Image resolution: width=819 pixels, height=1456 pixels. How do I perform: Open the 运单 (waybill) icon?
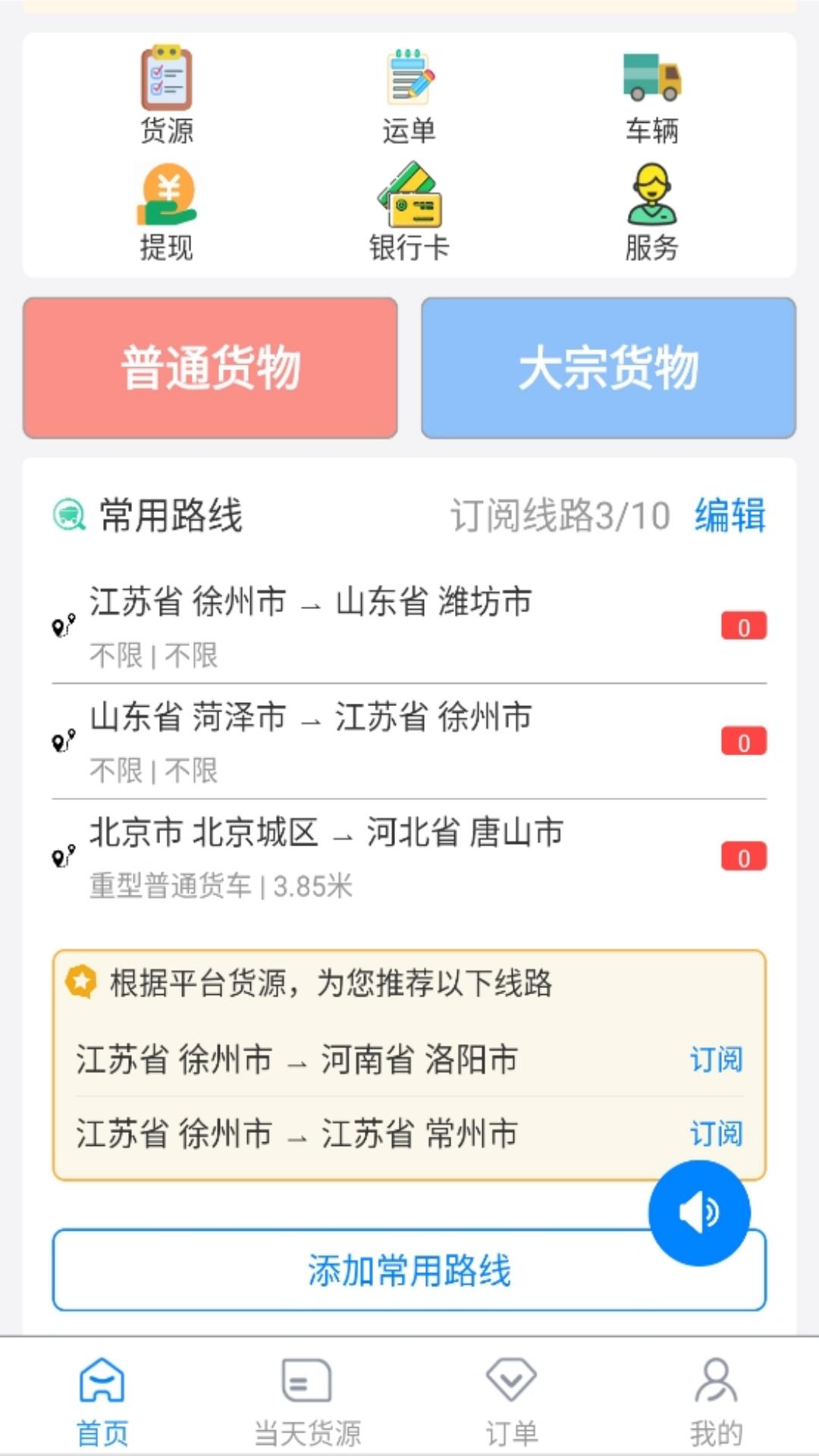click(x=409, y=91)
